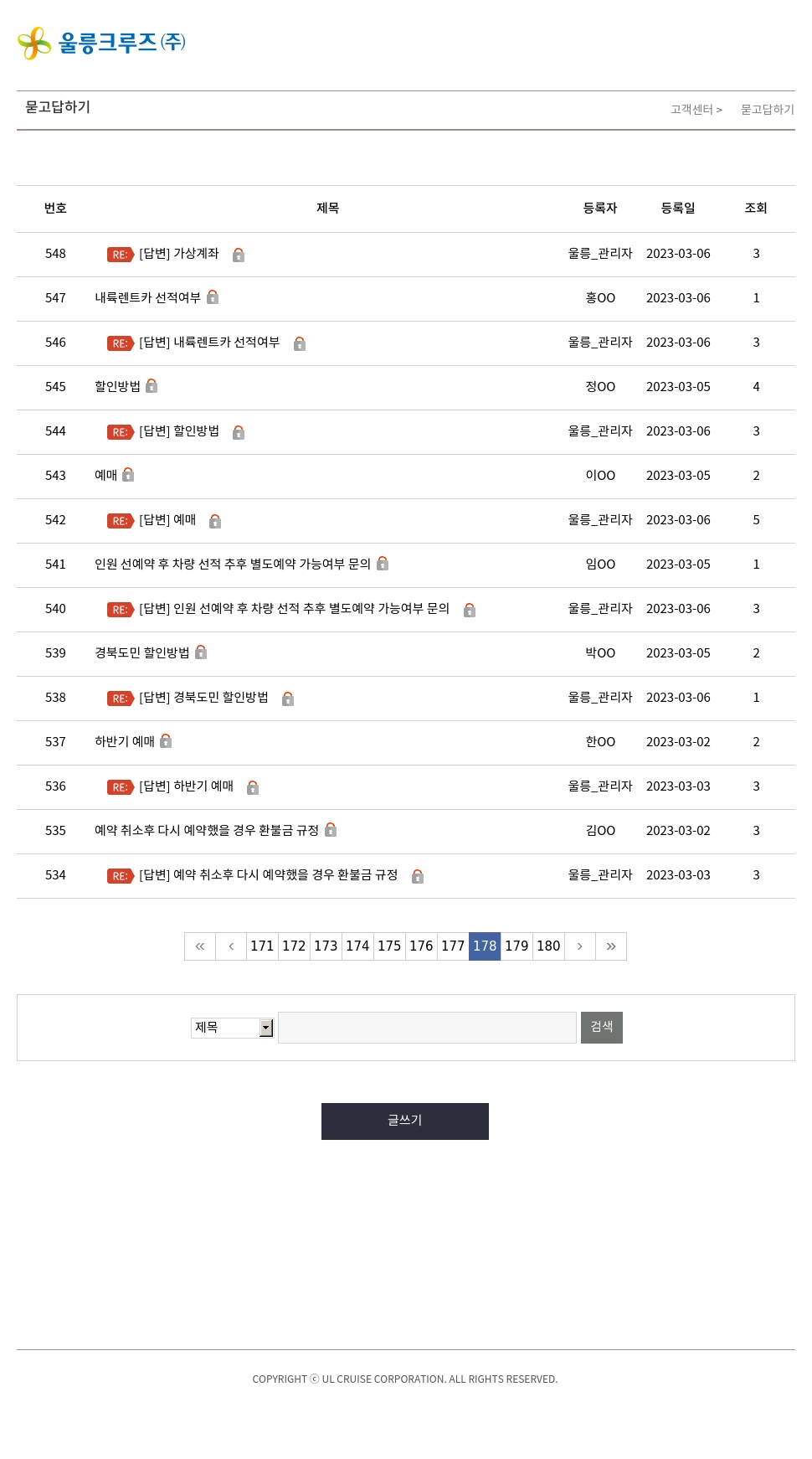This screenshot has width=812, height=1459.
Task: Open post 539 경북도민 할인방법
Action: click(x=141, y=653)
